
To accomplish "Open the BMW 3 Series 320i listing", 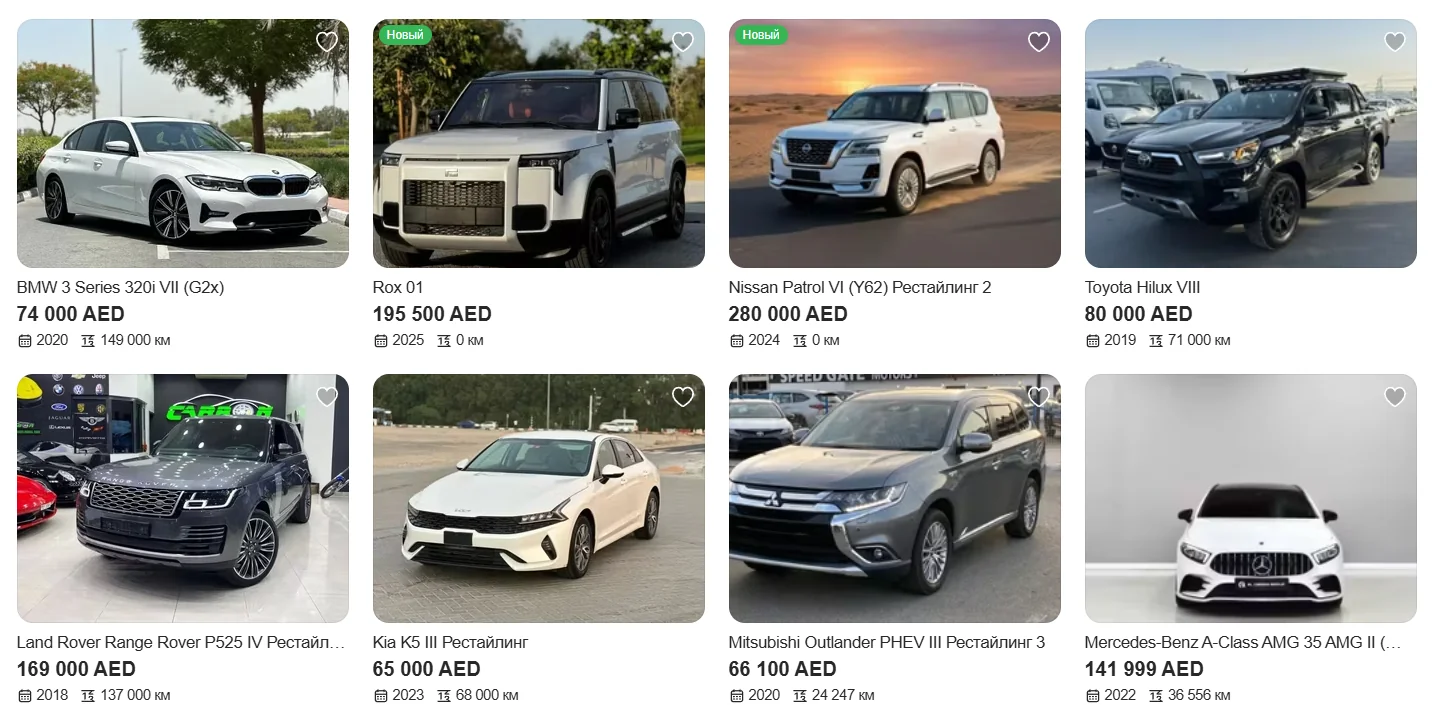I will [x=120, y=287].
